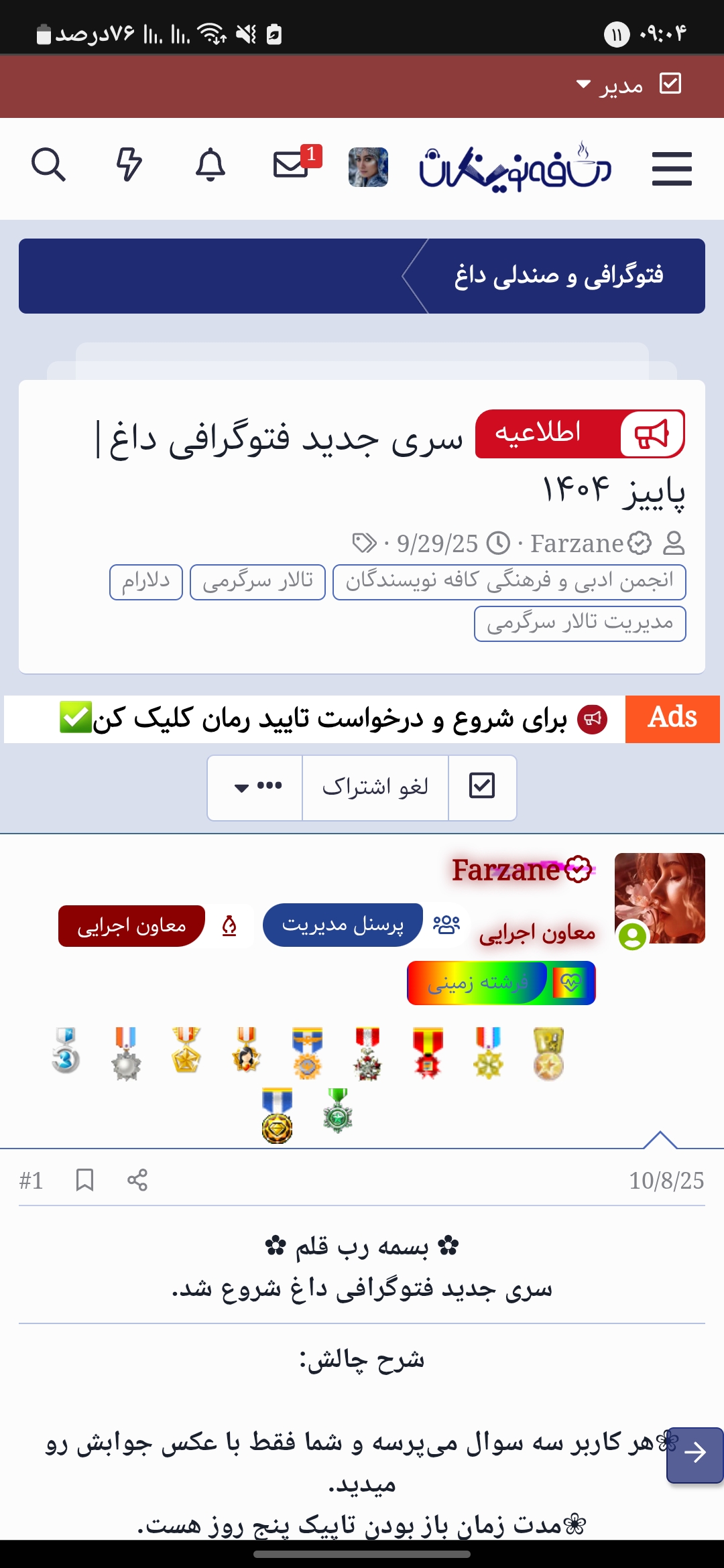724x1568 pixels.
Task: Open the inbox envelope with 1 unread
Action: tap(292, 165)
